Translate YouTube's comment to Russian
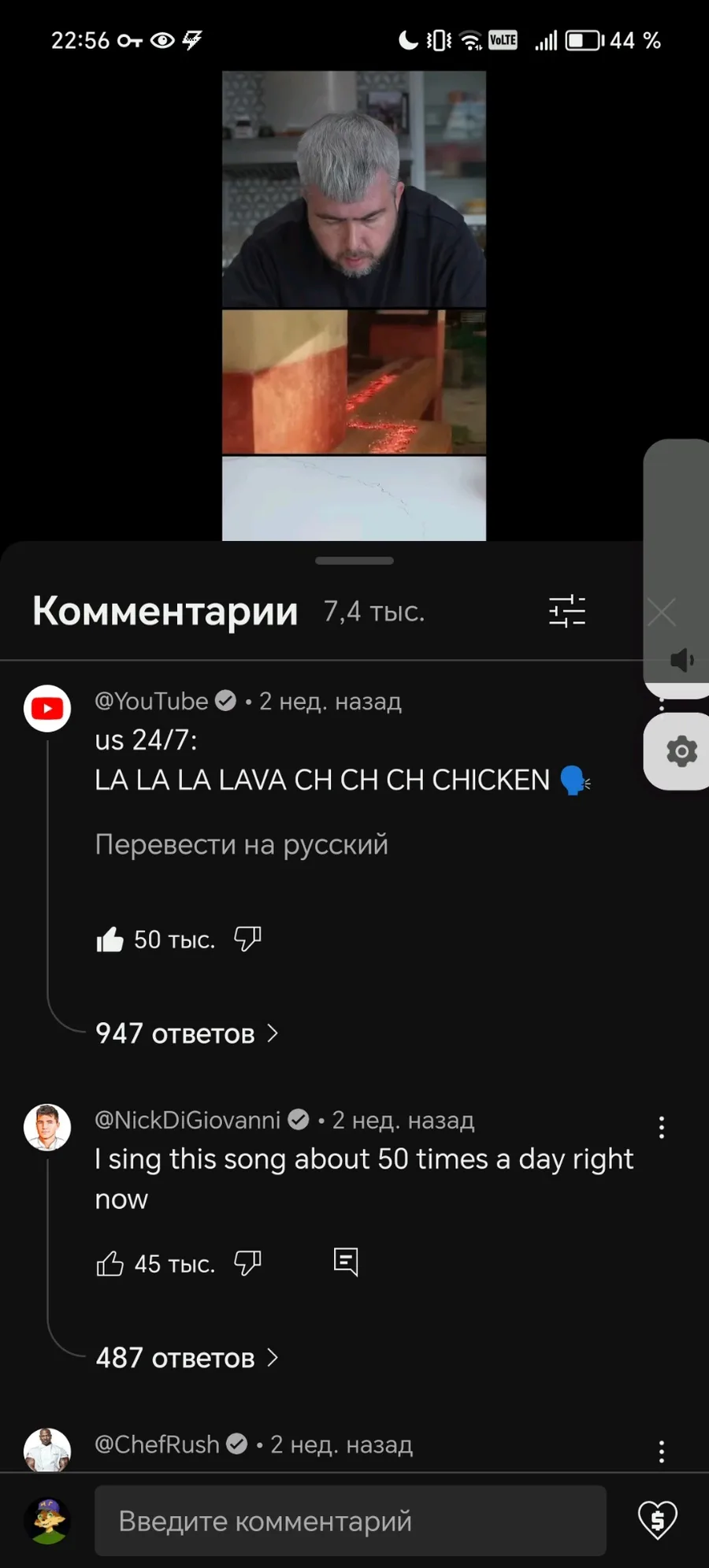Image resolution: width=709 pixels, height=1568 pixels. [241, 845]
